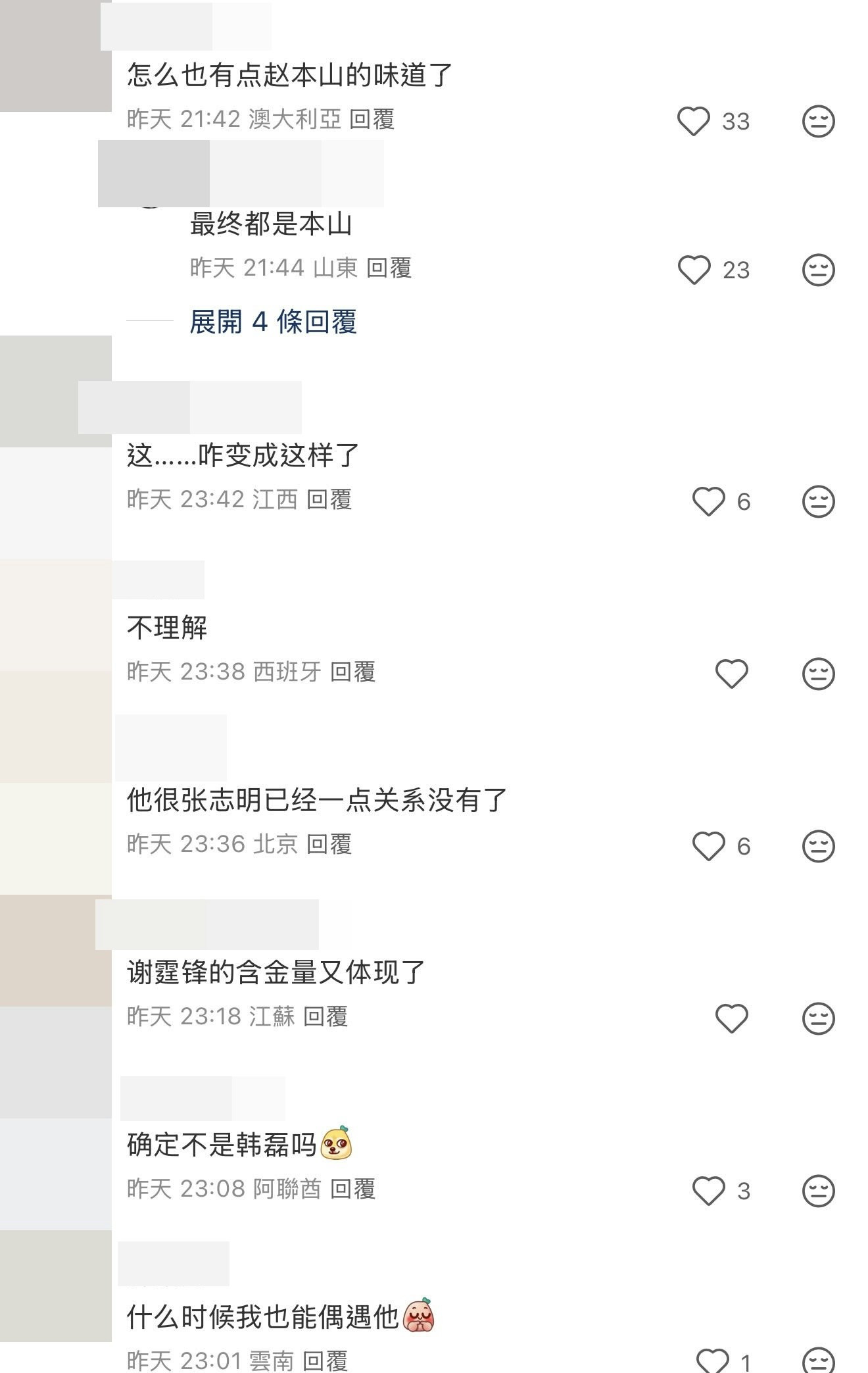
Task: Reply to the comment posted from 澳大利亞
Action: (372, 119)
